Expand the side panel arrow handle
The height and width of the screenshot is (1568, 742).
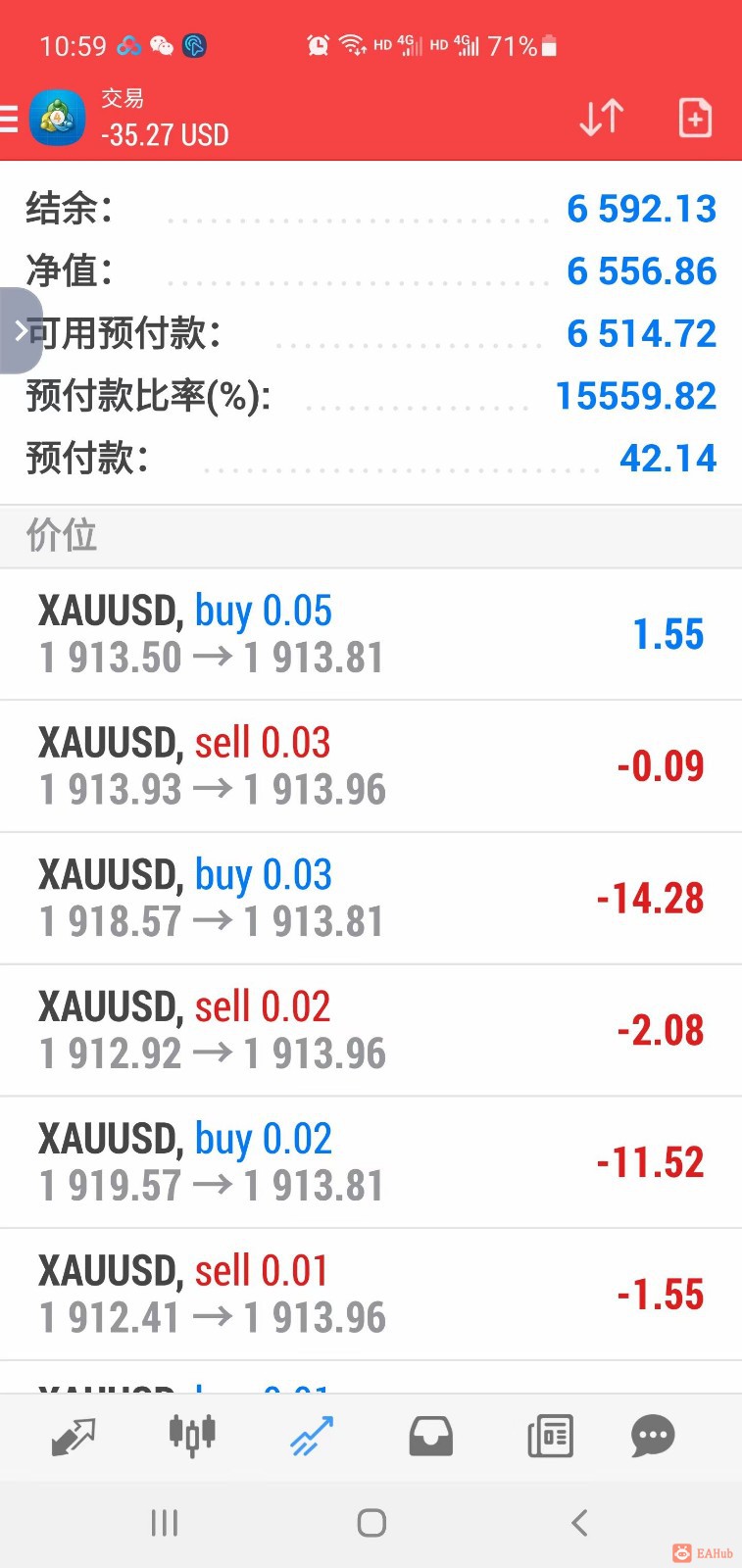pyautogui.click(x=20, y=330)
